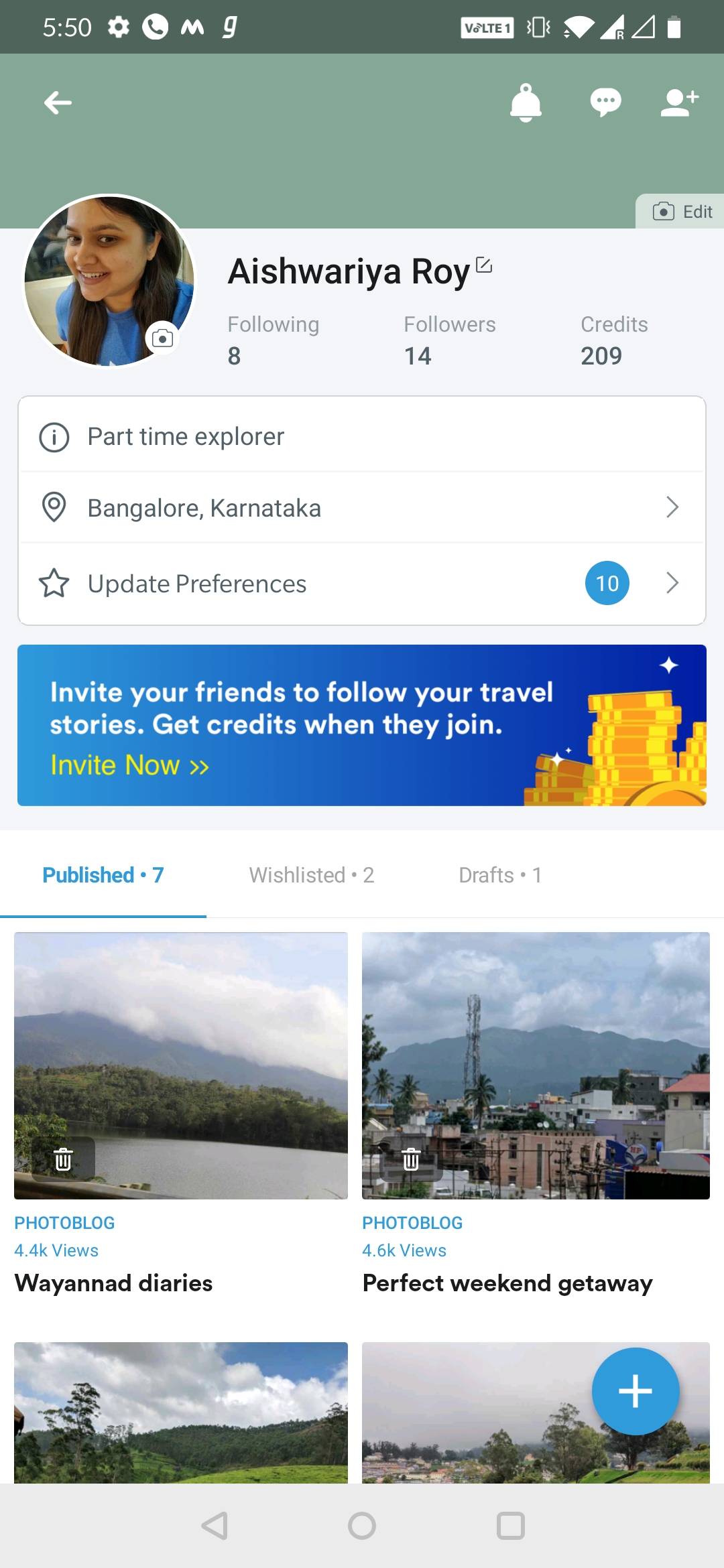View the Following list
Screen dimensions: 724x1568
[273, 340]
